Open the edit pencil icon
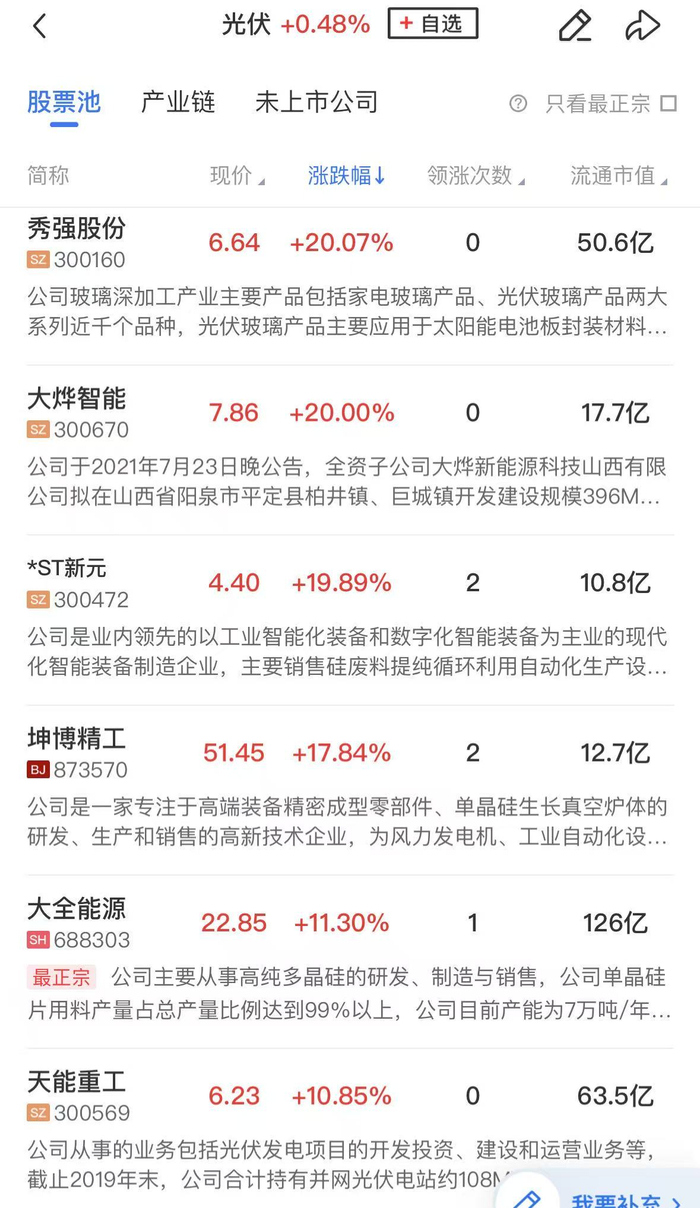 tap(575, 26)
